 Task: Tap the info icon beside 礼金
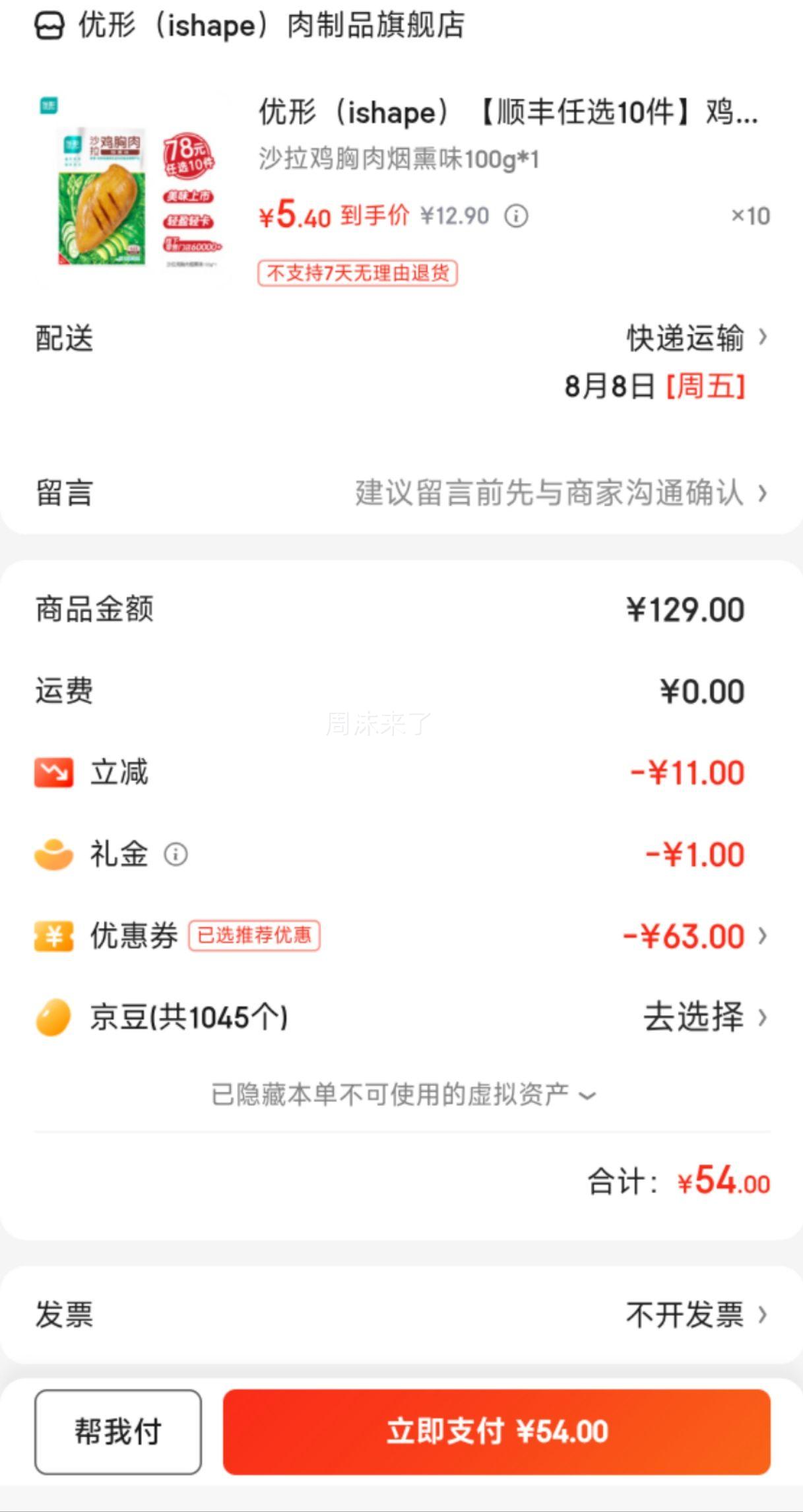coord(176,854)
